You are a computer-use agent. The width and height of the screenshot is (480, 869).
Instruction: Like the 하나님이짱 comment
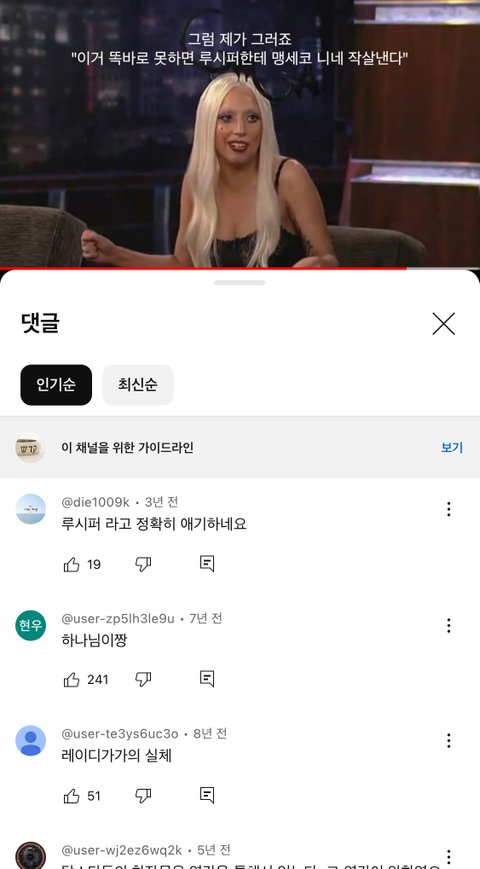point(72,680)
